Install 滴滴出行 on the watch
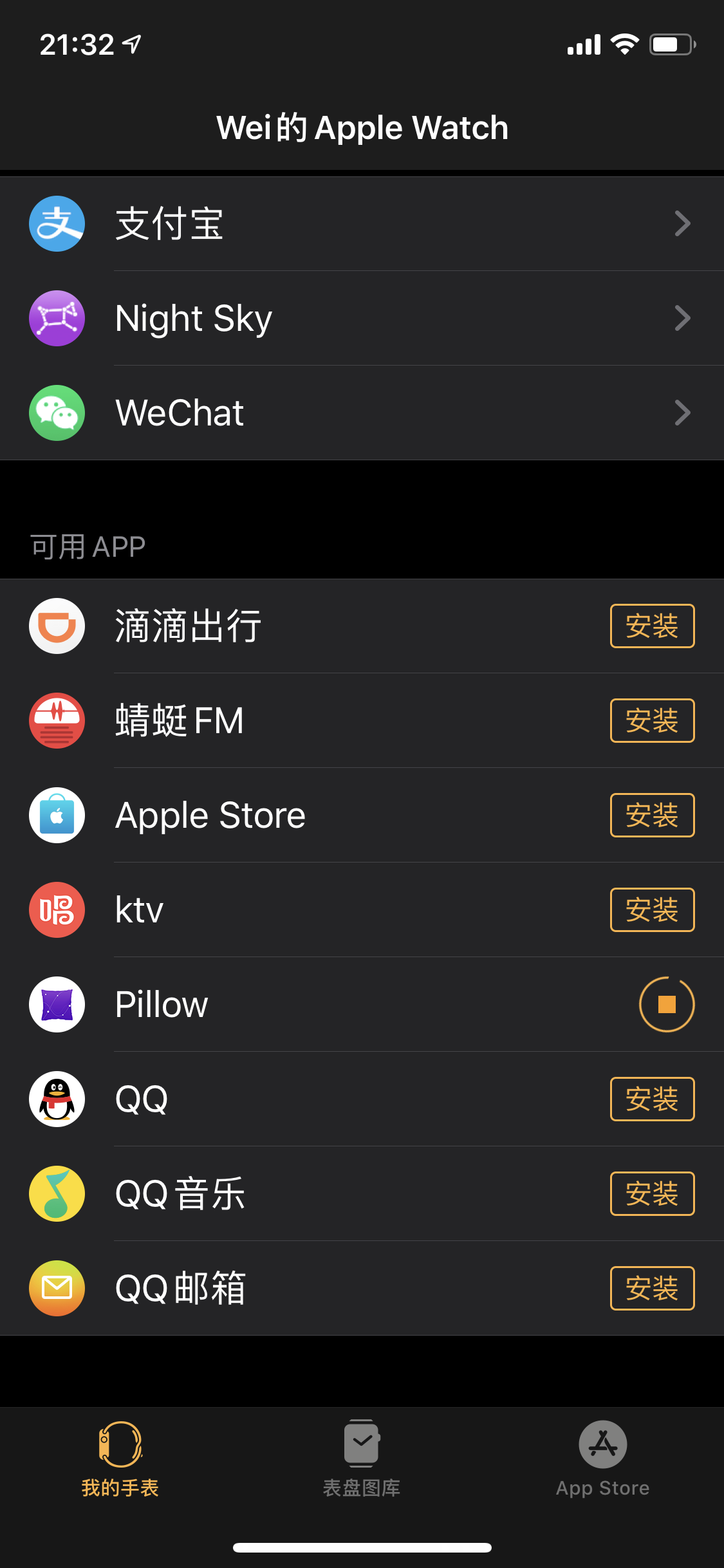Image resolution: width=724 pixels, height=1568 pixels. coord(651,626)
